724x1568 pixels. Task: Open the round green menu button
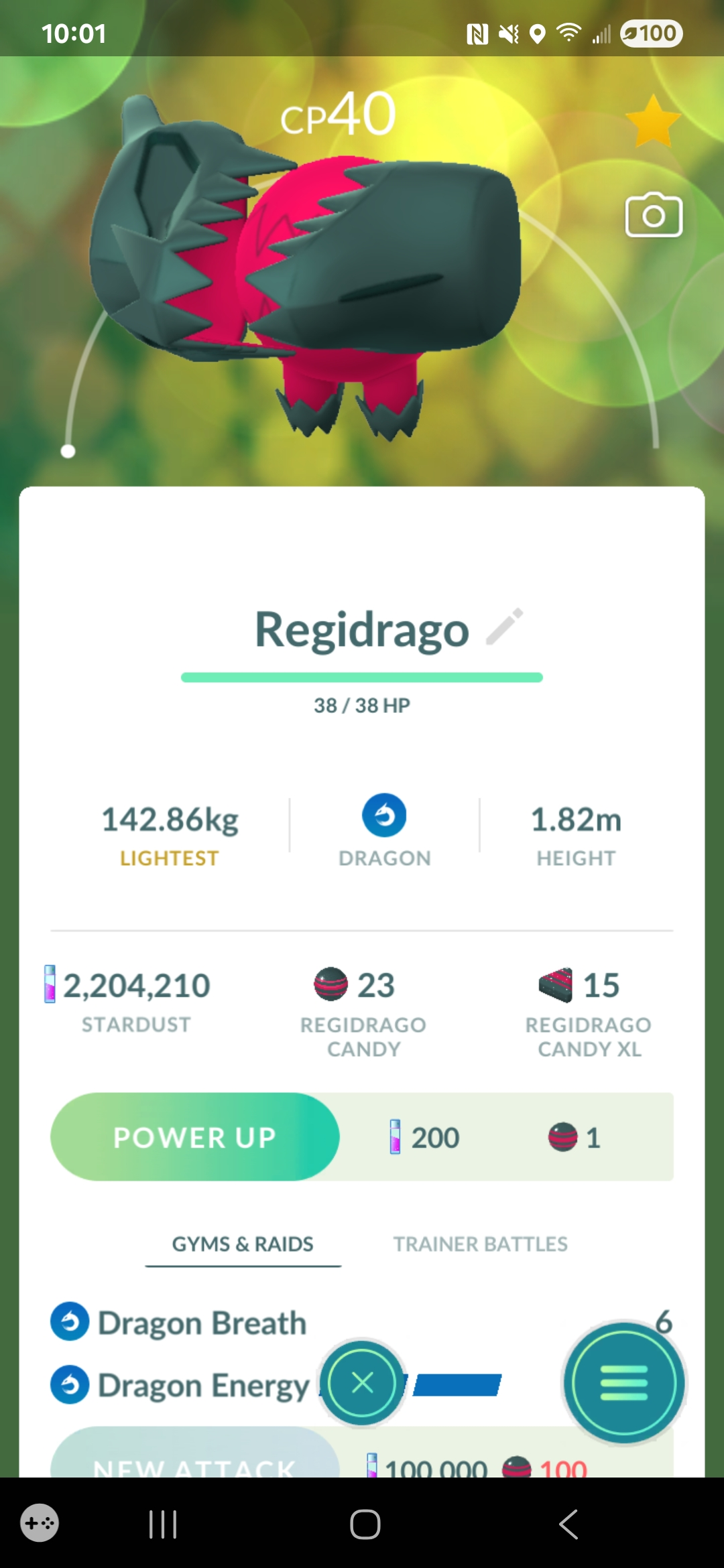tap(624, 1383)
